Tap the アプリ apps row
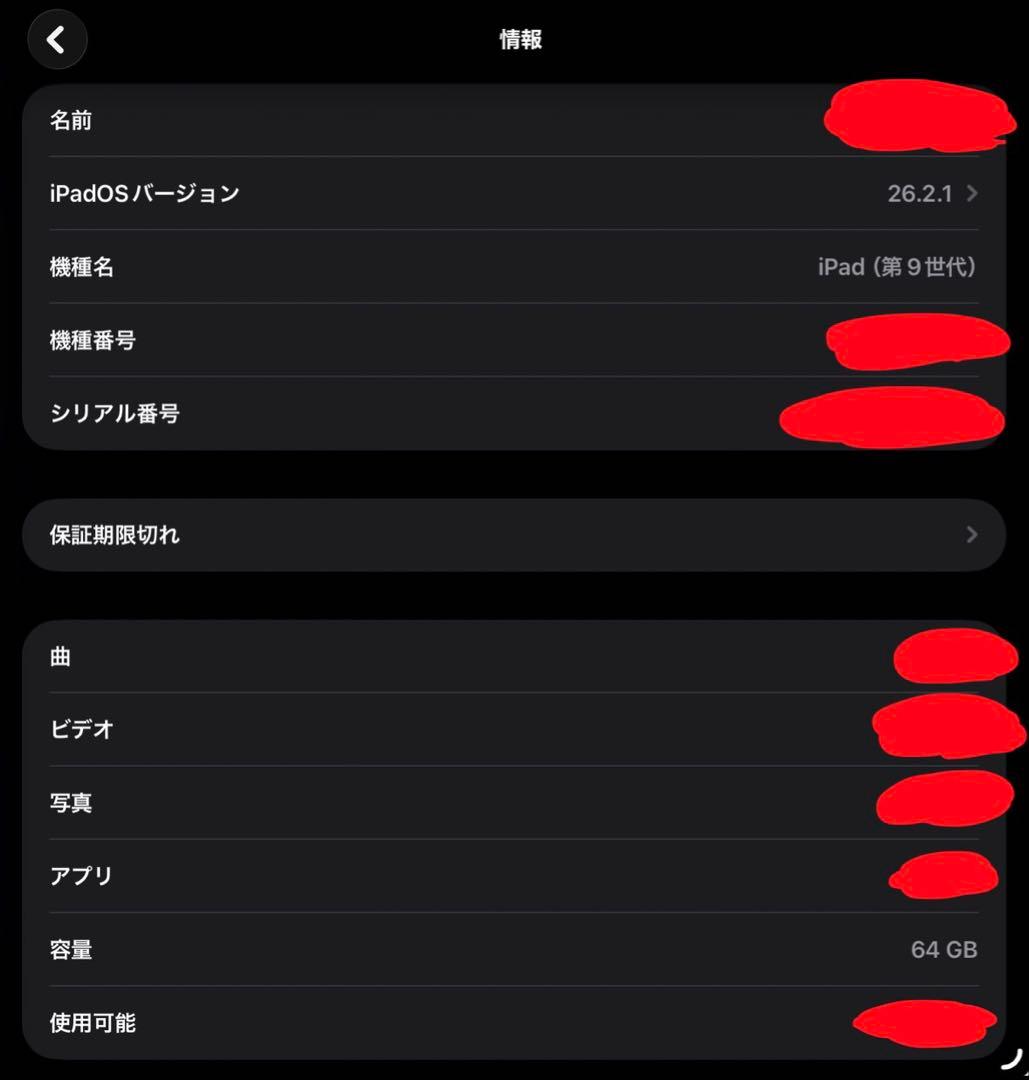 coord(400,876)
